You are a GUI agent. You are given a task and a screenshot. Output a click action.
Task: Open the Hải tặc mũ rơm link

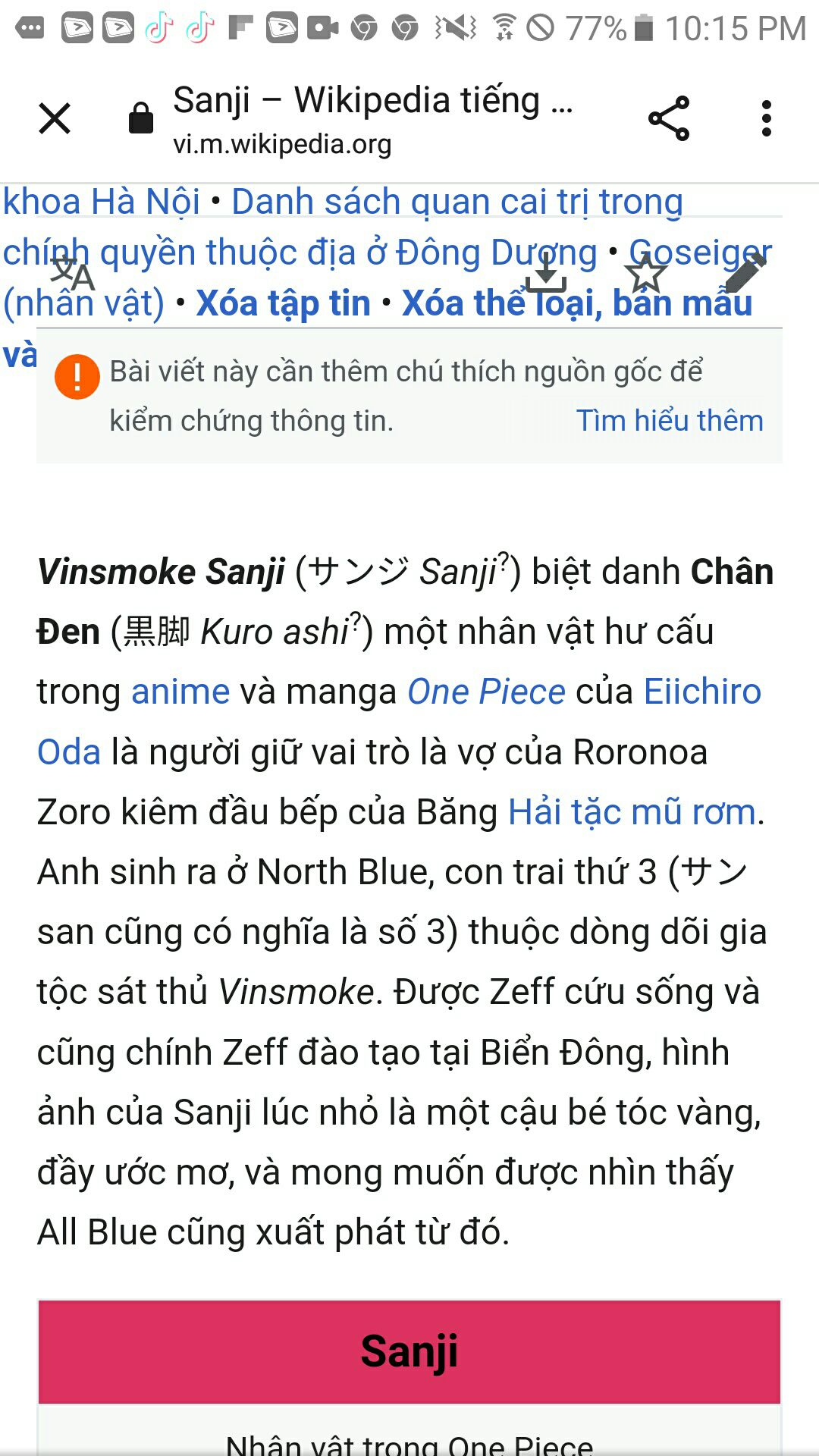(x=632, y=812)
